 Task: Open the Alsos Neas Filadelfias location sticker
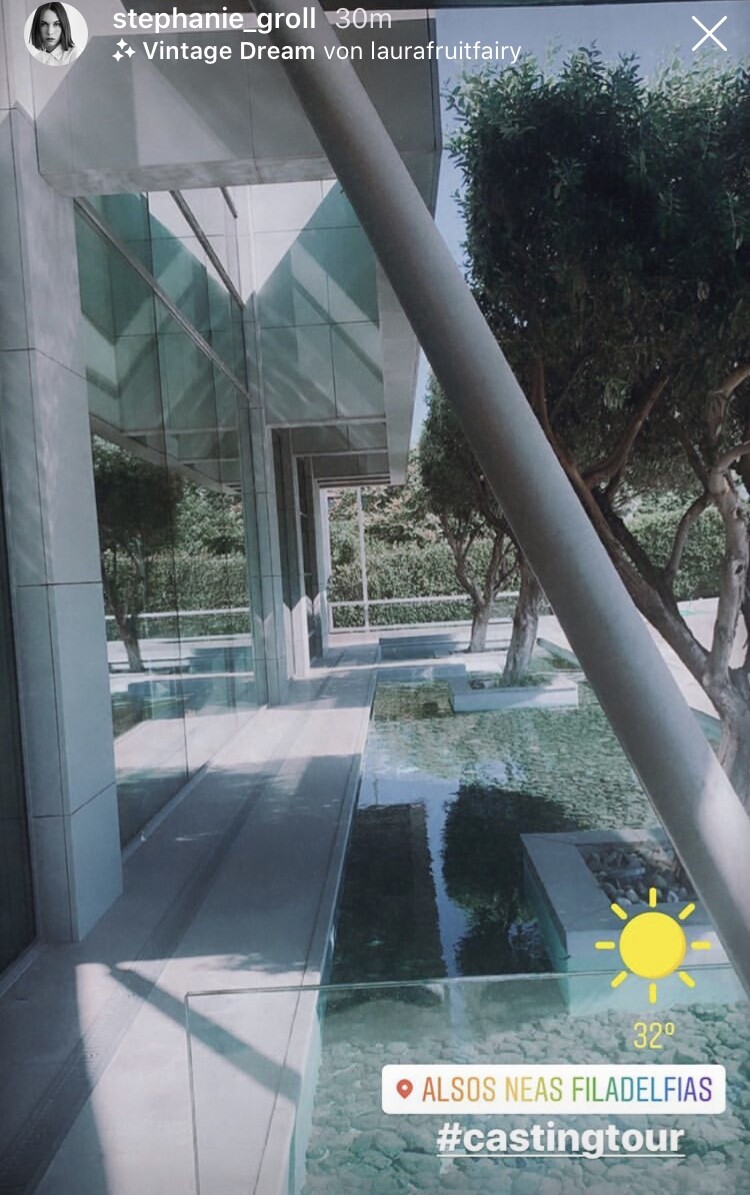(x=553, y=1089)
